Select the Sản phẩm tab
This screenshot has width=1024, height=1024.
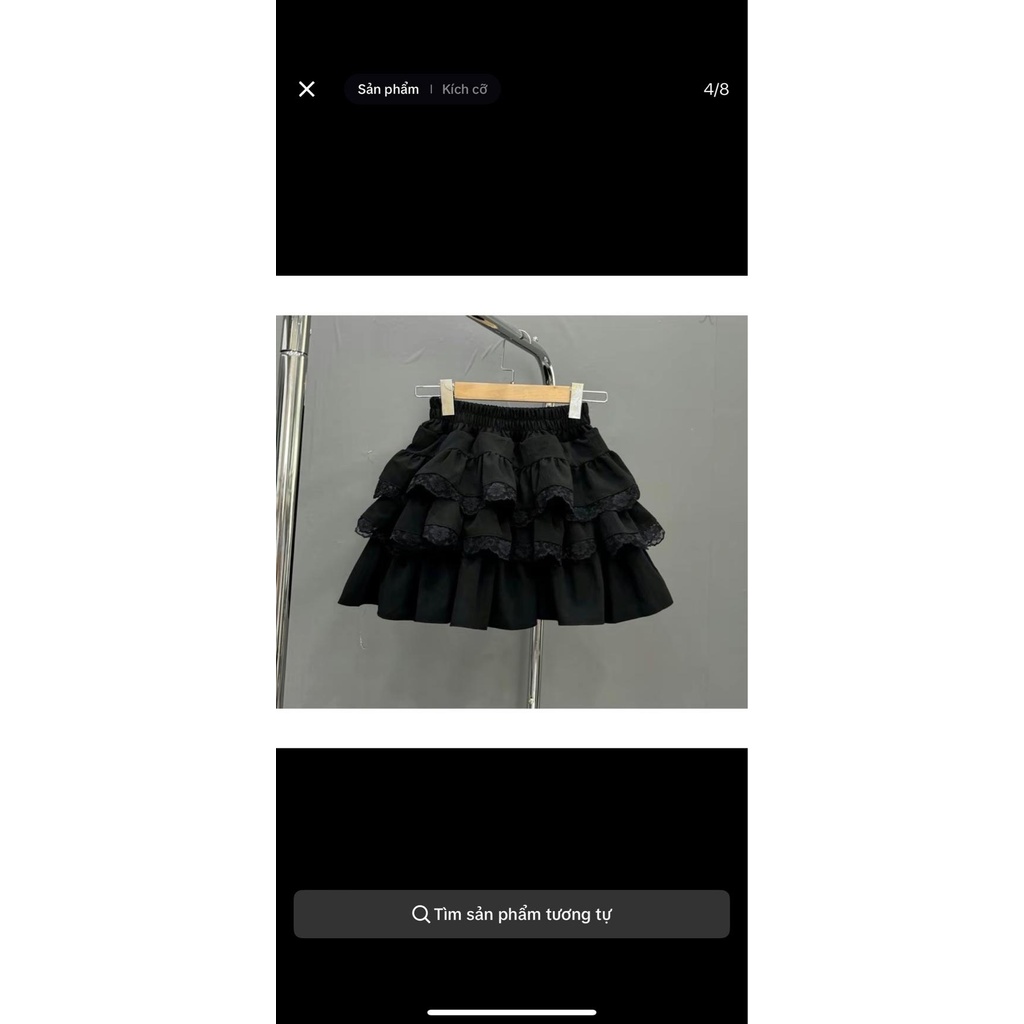[388, 89]
